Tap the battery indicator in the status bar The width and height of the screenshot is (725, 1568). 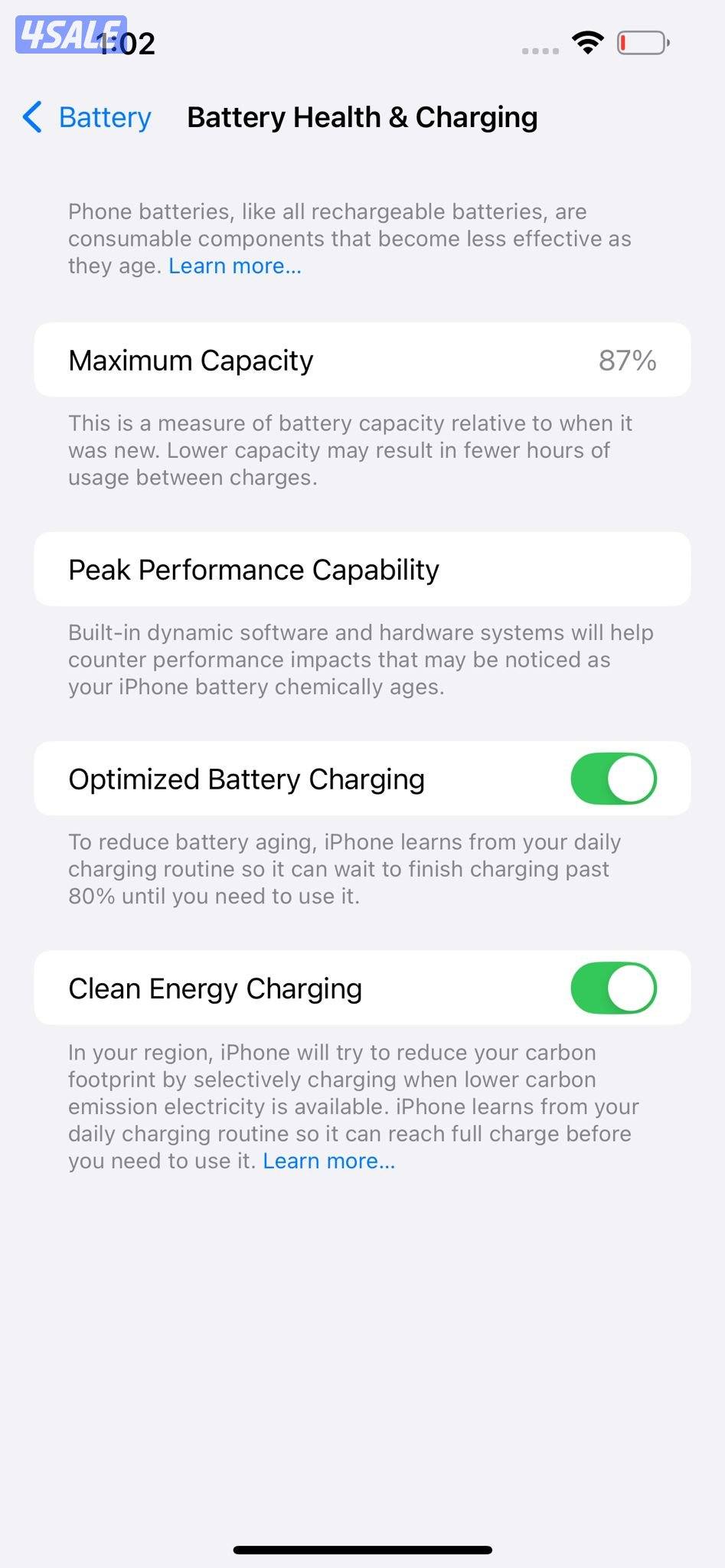click(642, 43)
